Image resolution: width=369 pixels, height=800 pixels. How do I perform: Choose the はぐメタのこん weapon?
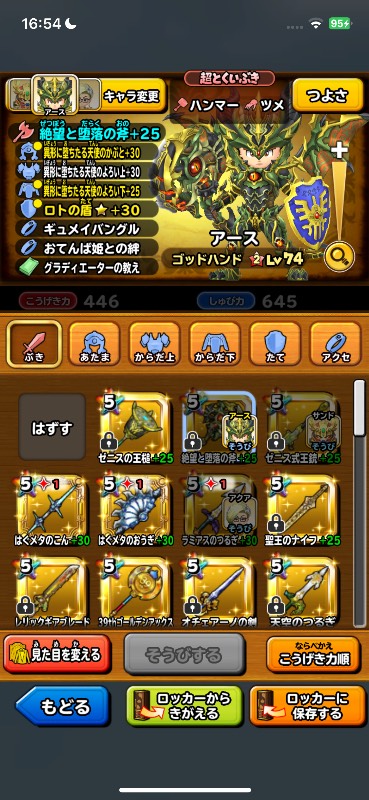(x=52, y=511)
